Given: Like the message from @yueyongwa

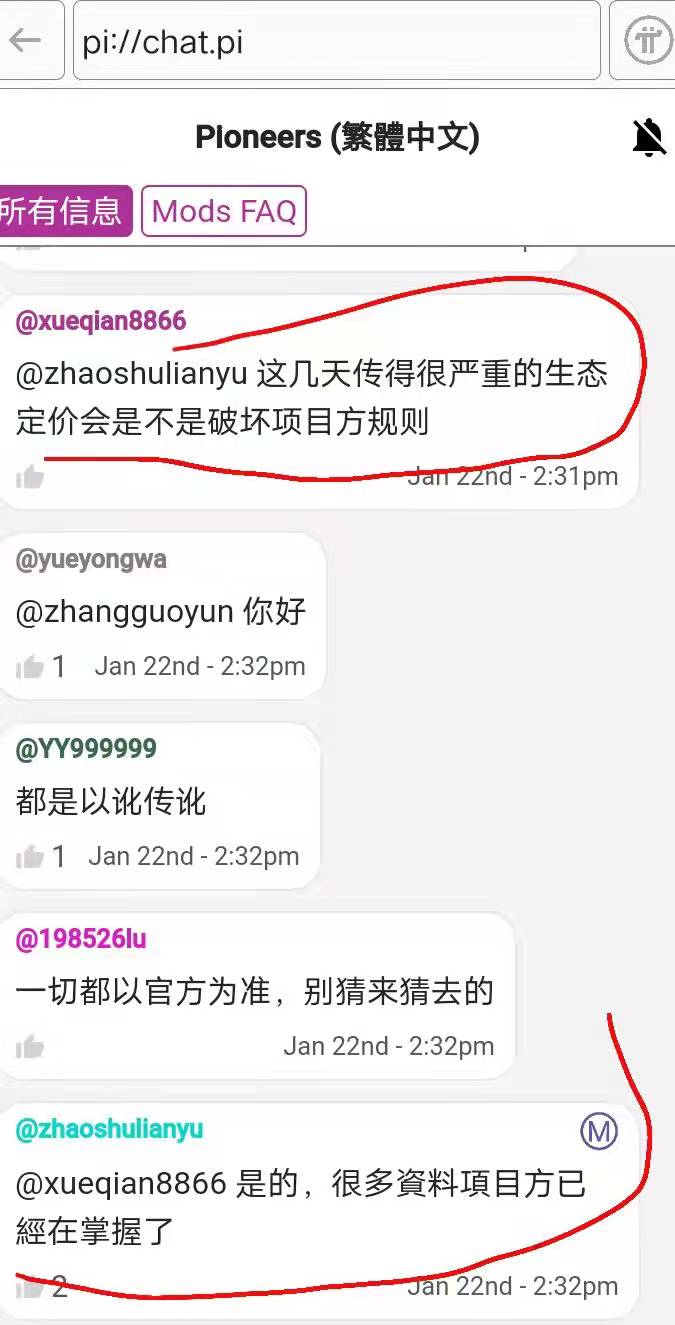Looking at the screenshot, I should pyautogui.click(x=30, y=667).
